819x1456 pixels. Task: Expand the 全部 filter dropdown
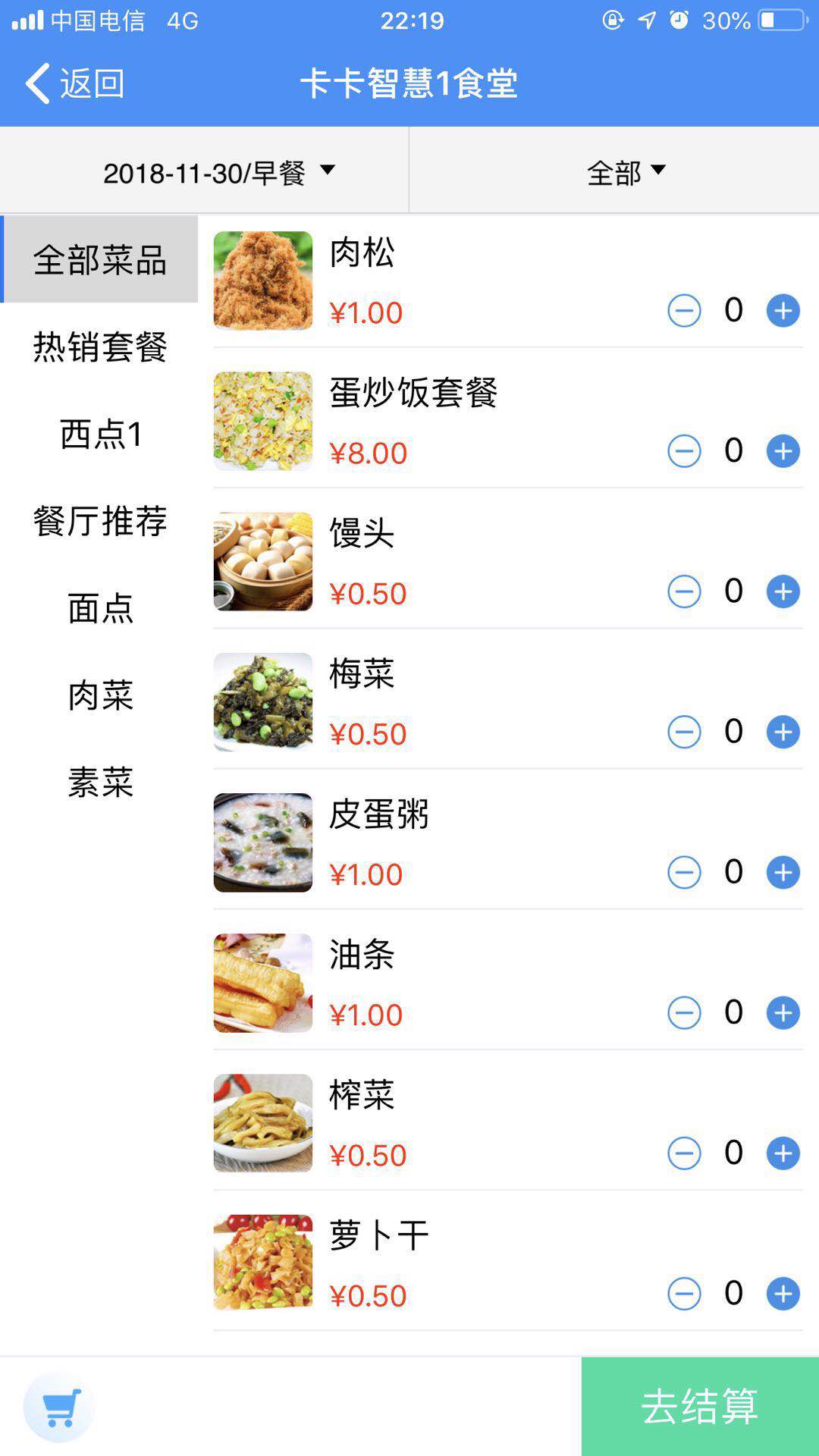[627, 171]
